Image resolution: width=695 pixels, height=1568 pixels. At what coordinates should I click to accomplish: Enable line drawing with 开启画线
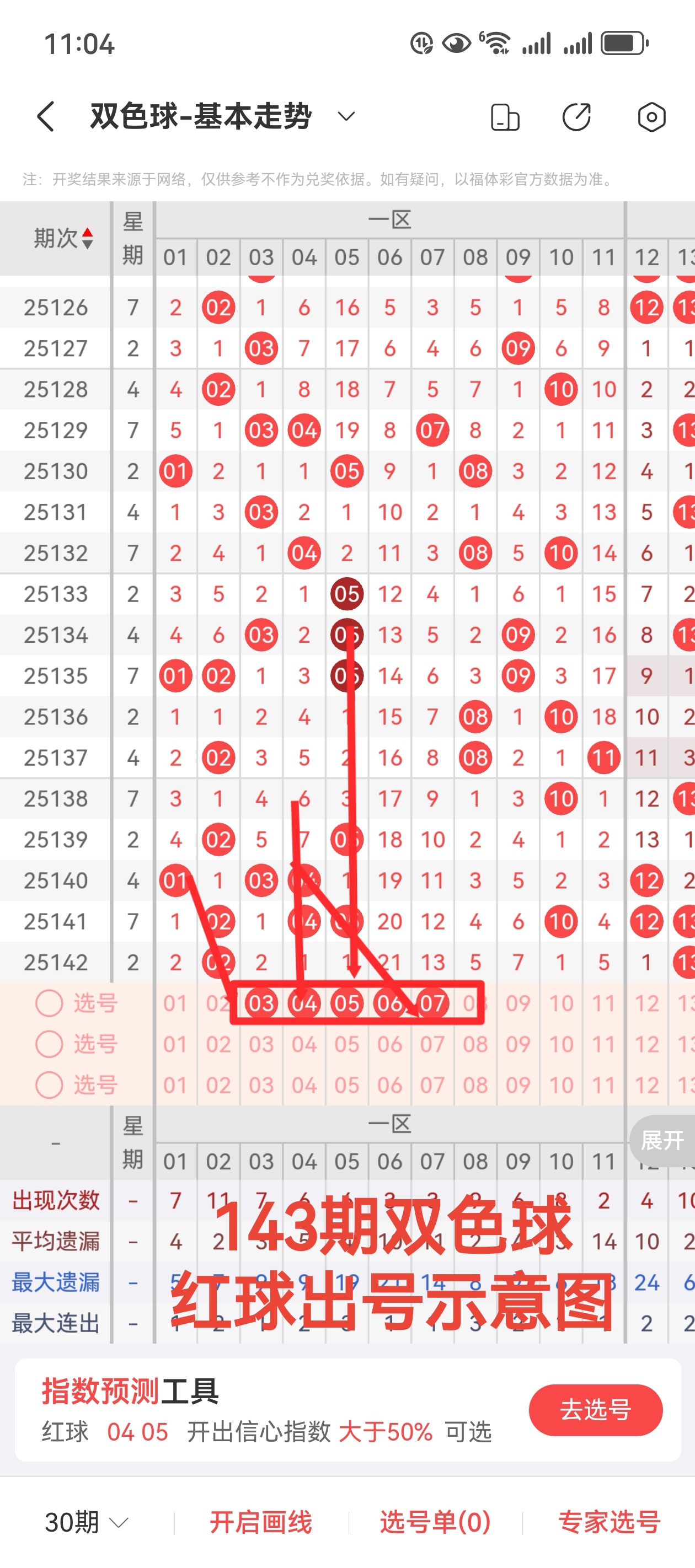[x=261, y=1522]
